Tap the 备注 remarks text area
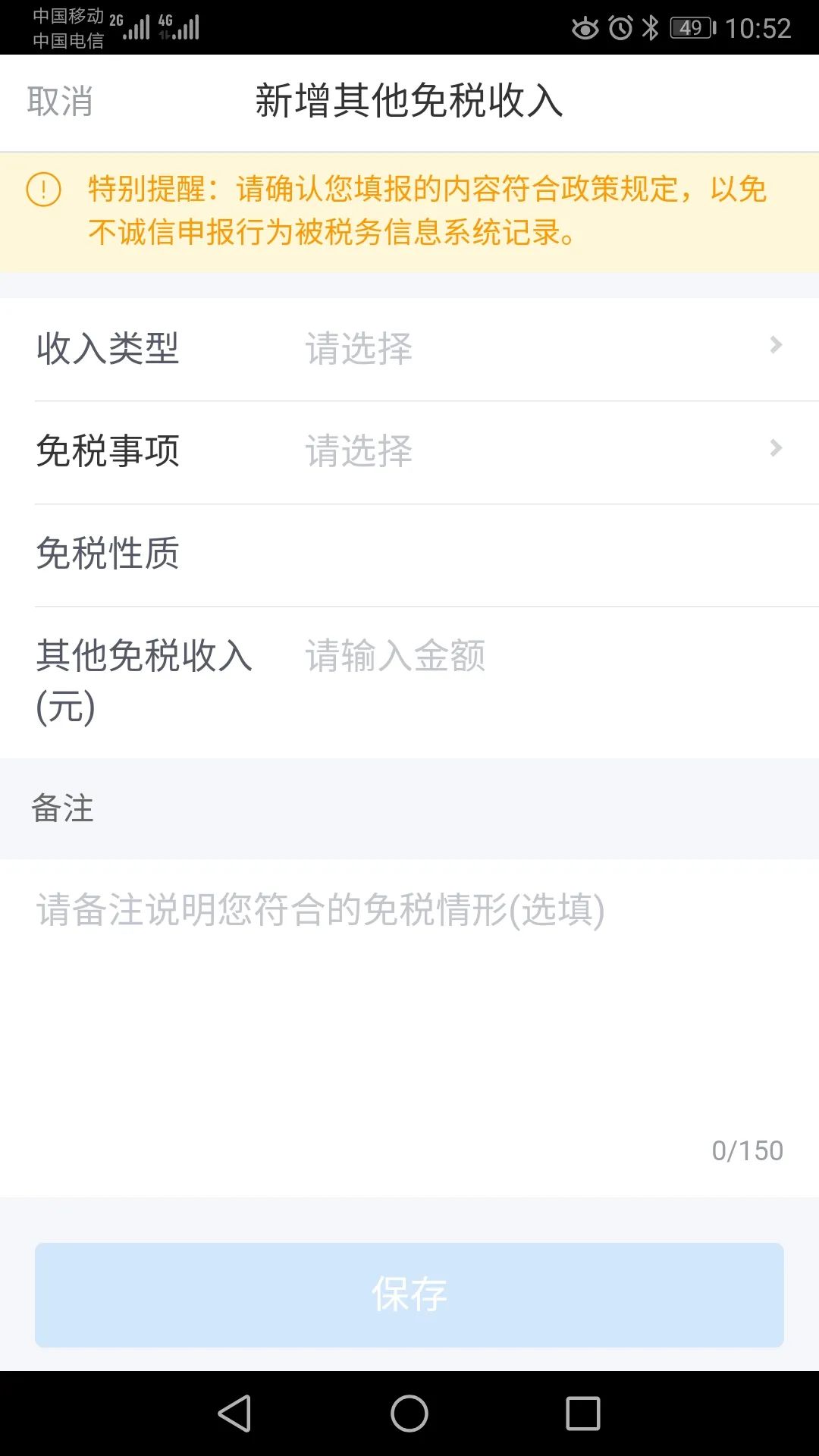 409,1028
